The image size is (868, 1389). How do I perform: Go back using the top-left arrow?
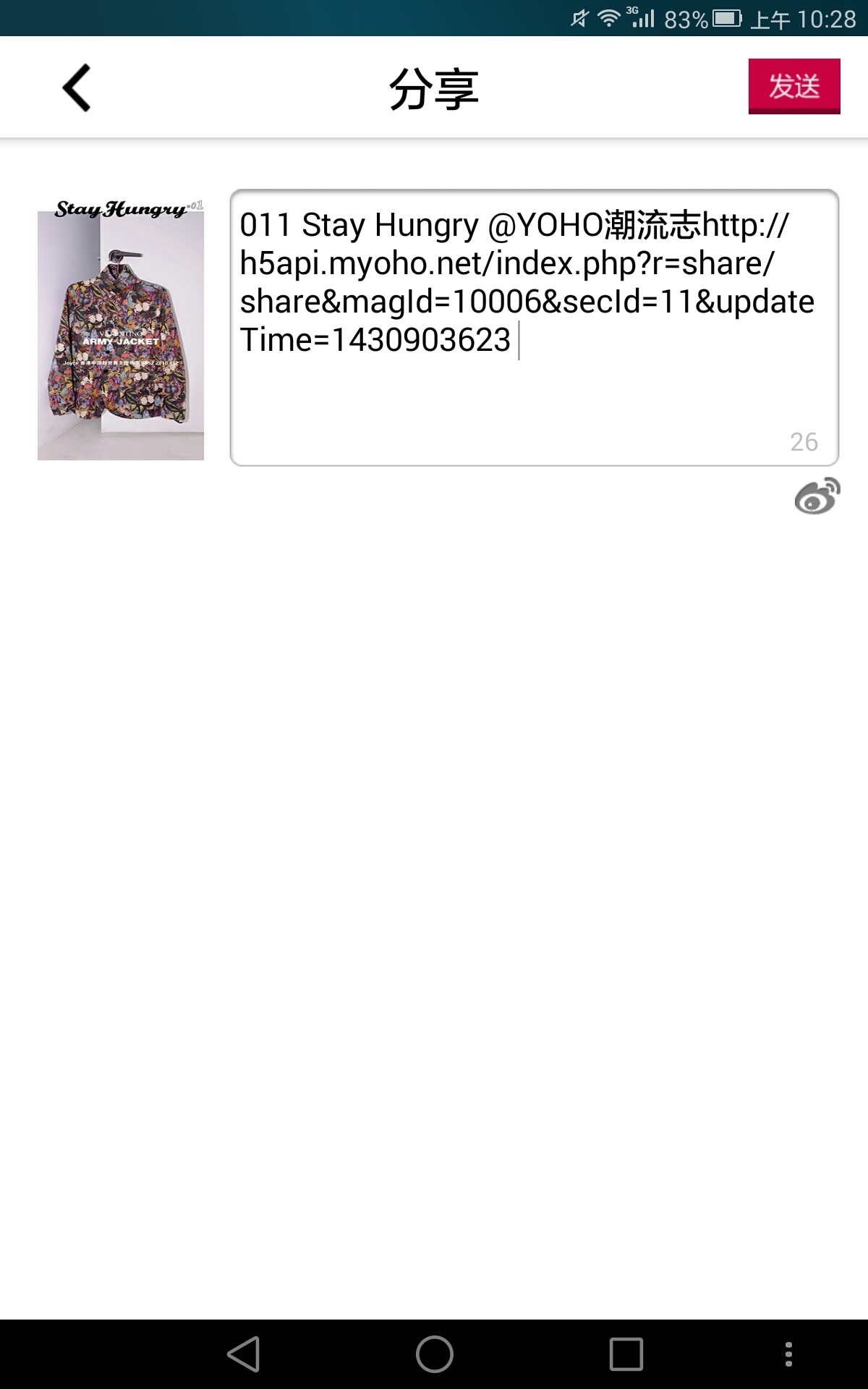click(77, 88)
